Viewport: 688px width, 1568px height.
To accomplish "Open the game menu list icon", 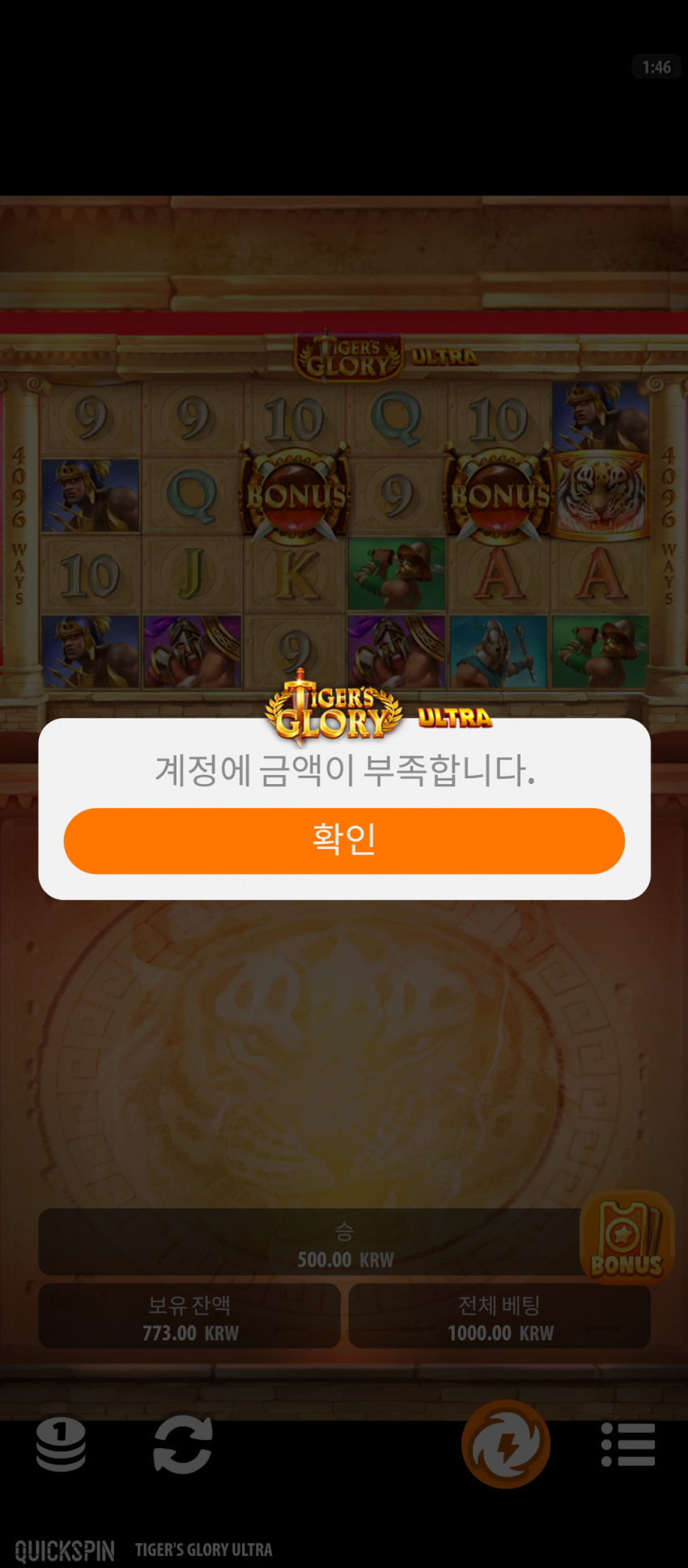I will 628,1445.
